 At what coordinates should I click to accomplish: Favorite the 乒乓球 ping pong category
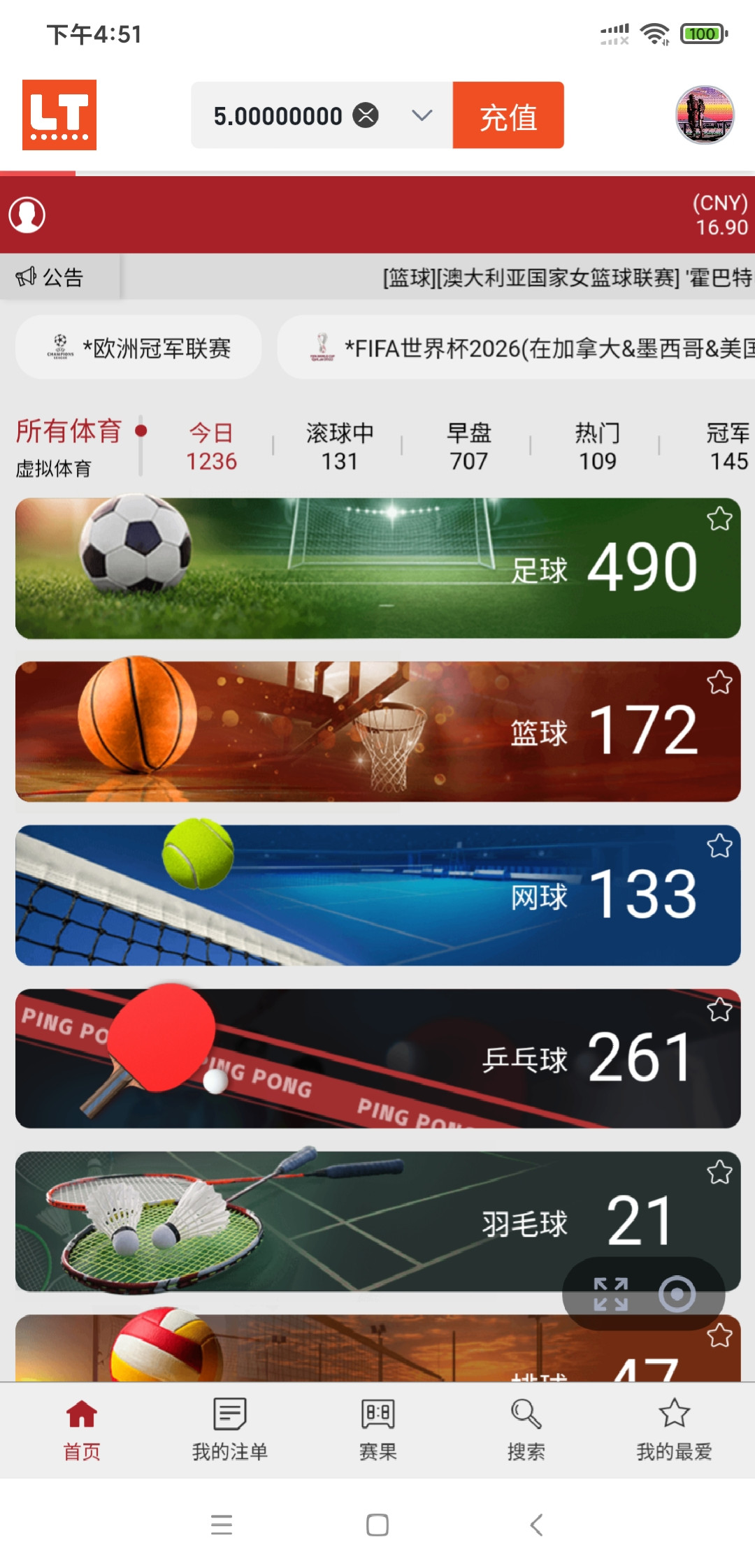[x=719, y=1008]
